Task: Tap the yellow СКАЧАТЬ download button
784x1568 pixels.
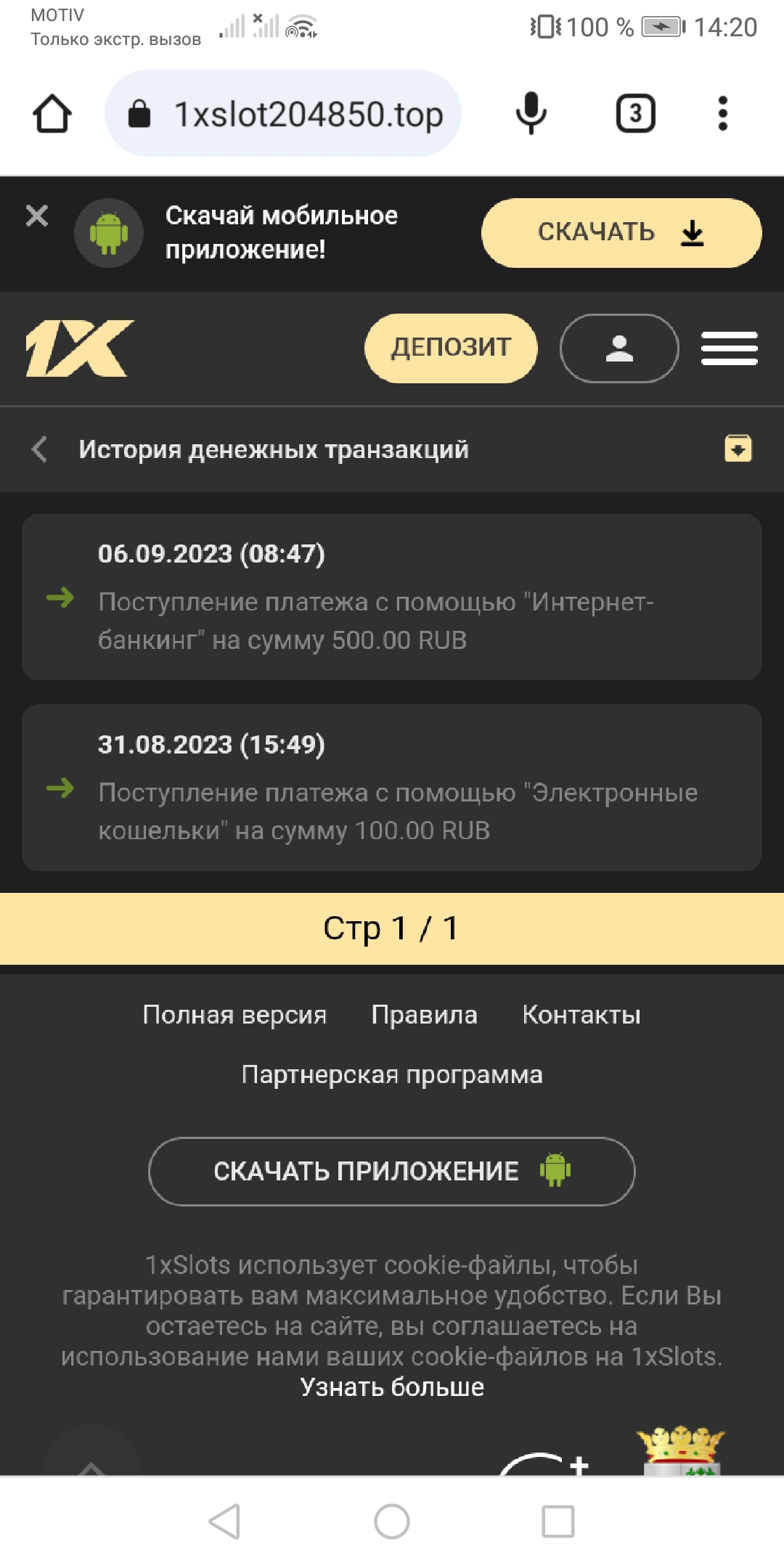Action: [x=621, y=233]
